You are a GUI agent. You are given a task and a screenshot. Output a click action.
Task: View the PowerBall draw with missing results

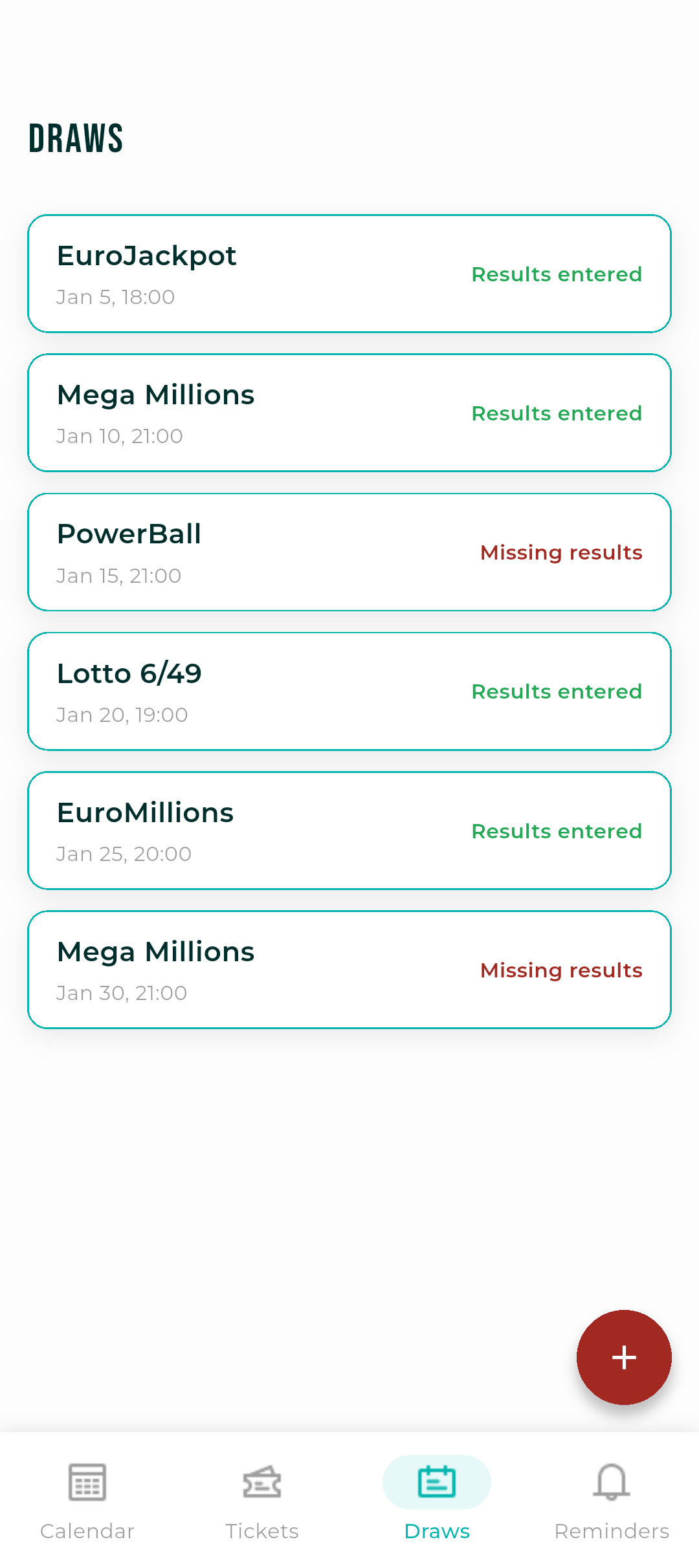pos(349,552)
